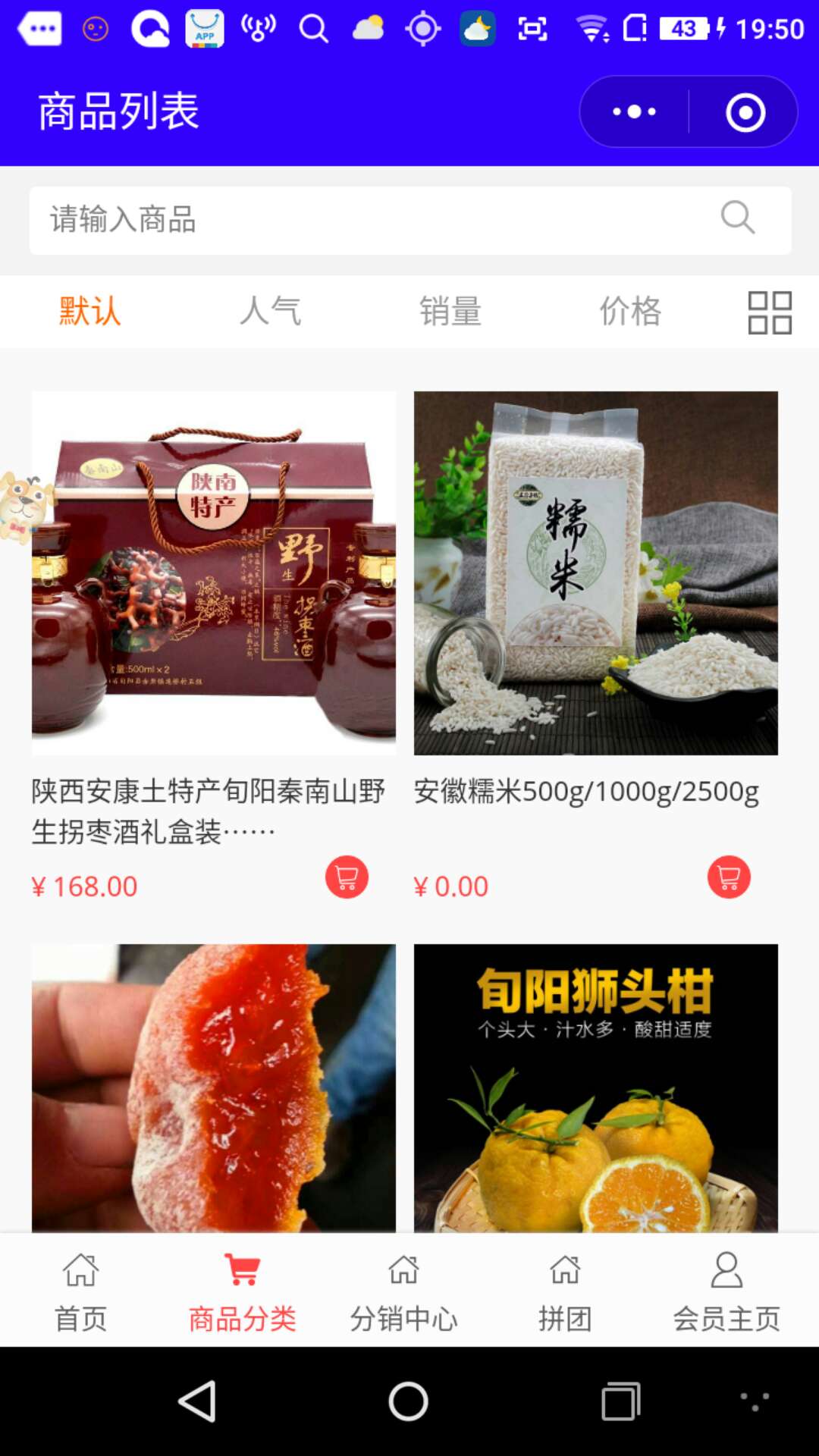Sort products by 人气
The height and width of the screenshot is (1456, 819).
tap(271, 311)
